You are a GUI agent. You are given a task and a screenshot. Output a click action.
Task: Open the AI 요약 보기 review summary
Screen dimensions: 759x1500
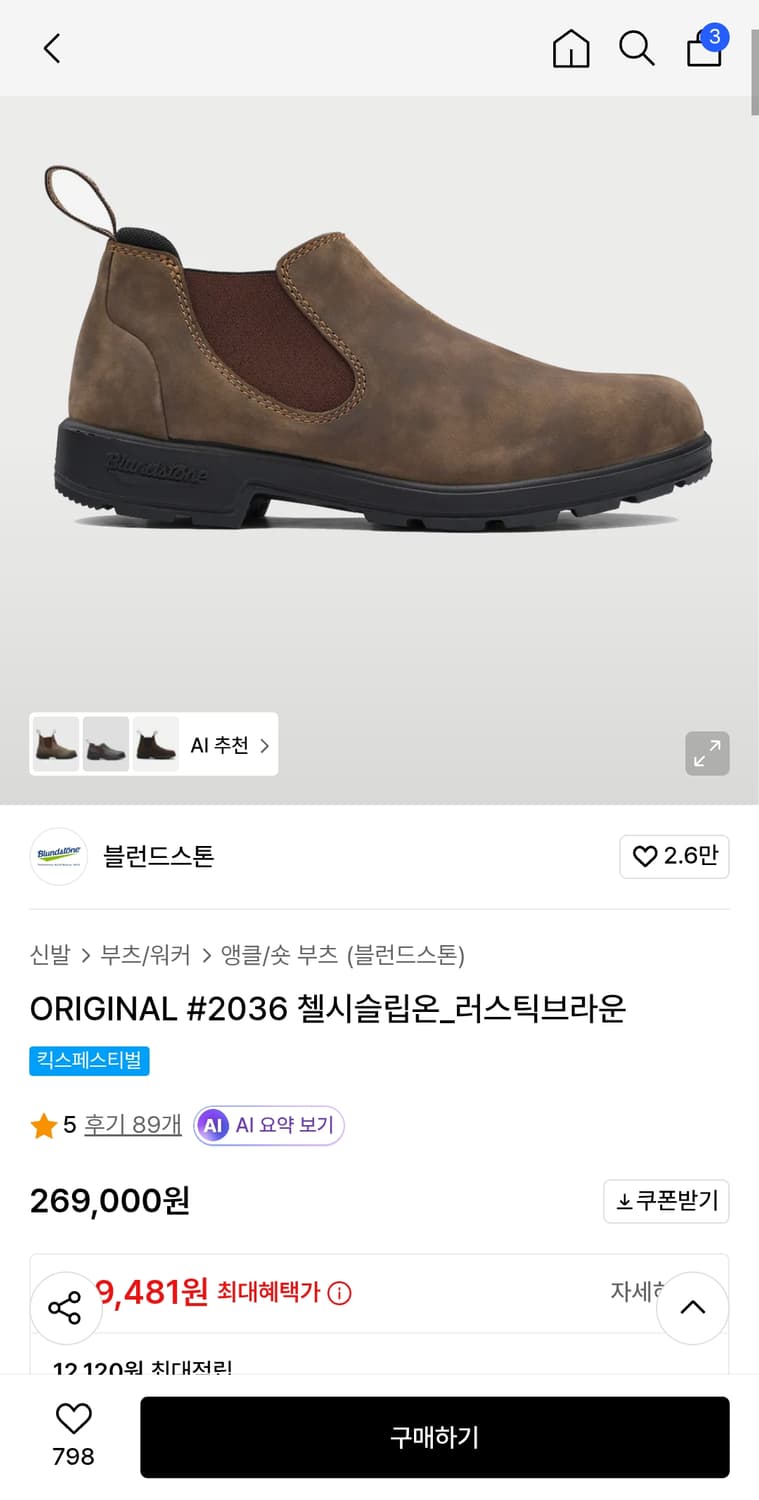[268, 1126]
